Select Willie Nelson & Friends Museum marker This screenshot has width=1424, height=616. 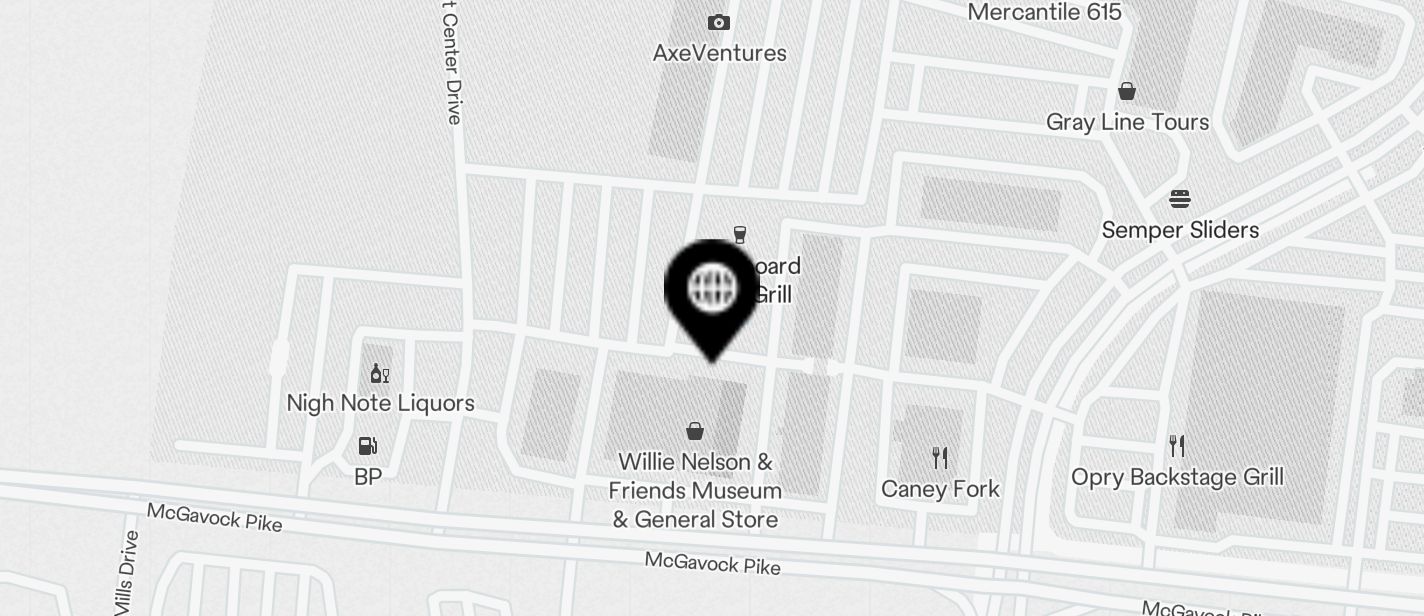pos(695,431)
